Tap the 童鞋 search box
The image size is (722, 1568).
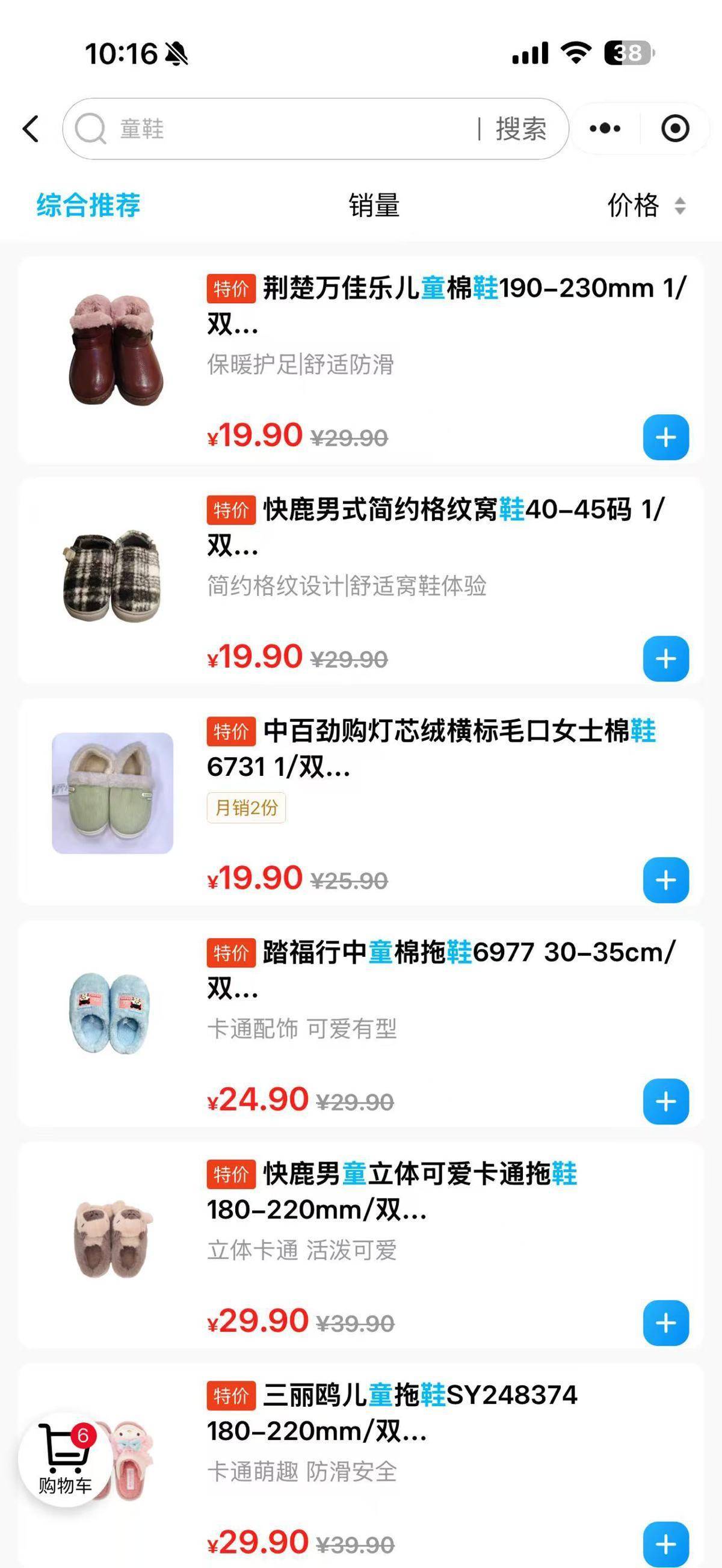(x=274, y=129)
